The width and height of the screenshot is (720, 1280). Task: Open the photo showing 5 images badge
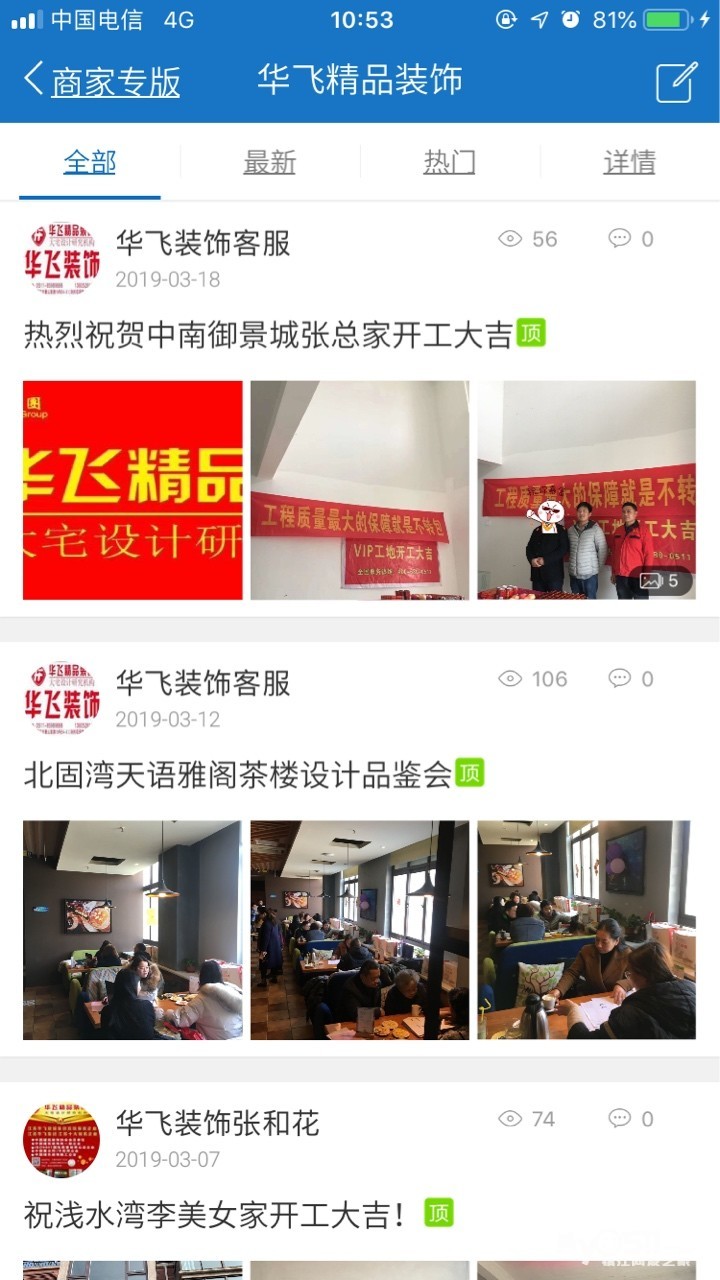coord(586,490)
